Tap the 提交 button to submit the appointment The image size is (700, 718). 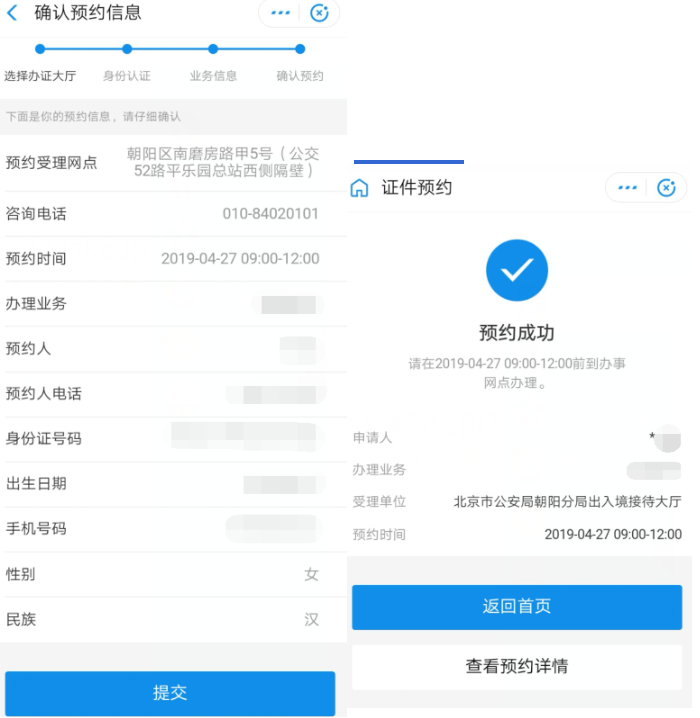pos(170,693)
